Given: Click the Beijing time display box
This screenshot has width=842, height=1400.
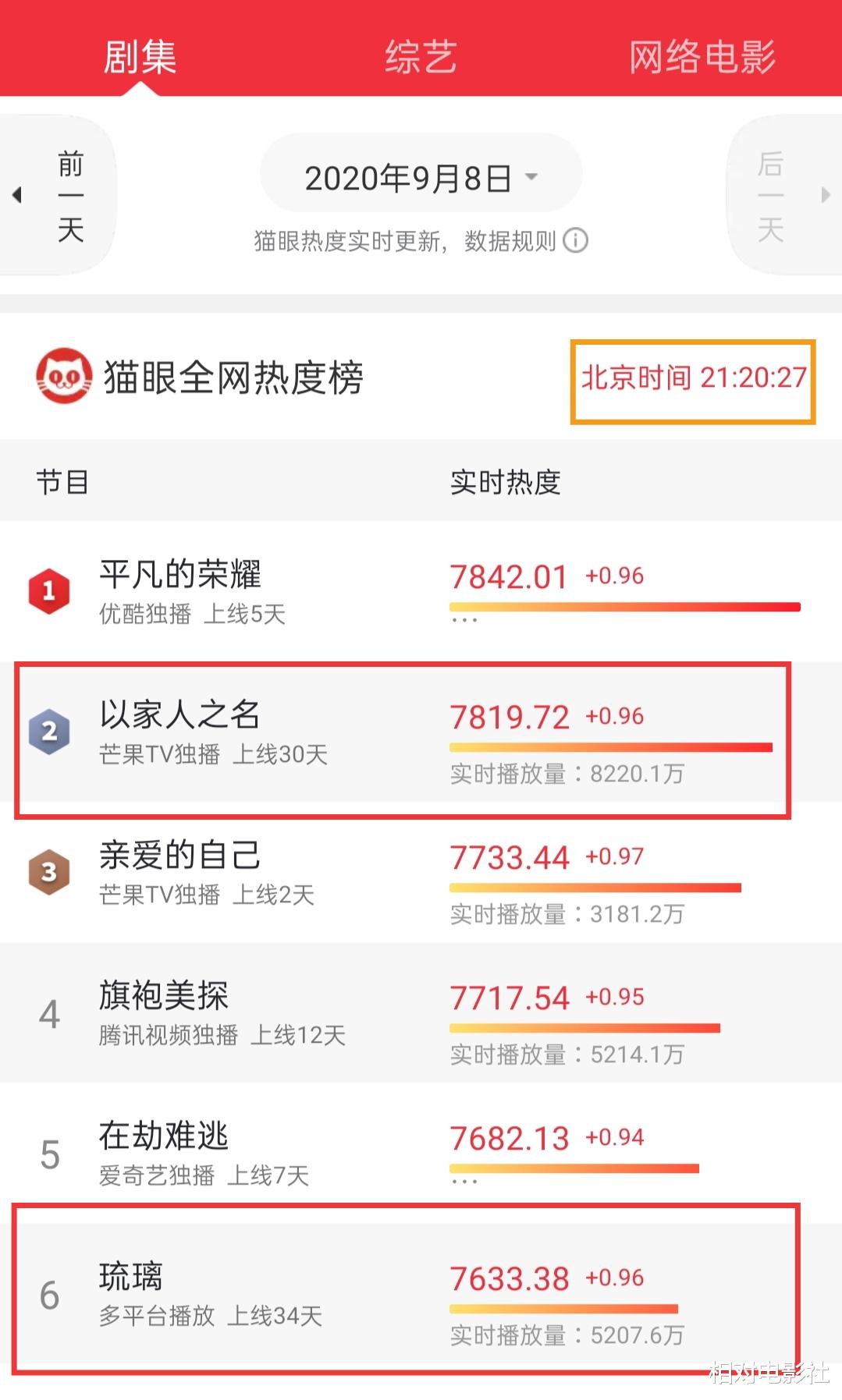Looking at the screenshot, I should pos(691,378).
